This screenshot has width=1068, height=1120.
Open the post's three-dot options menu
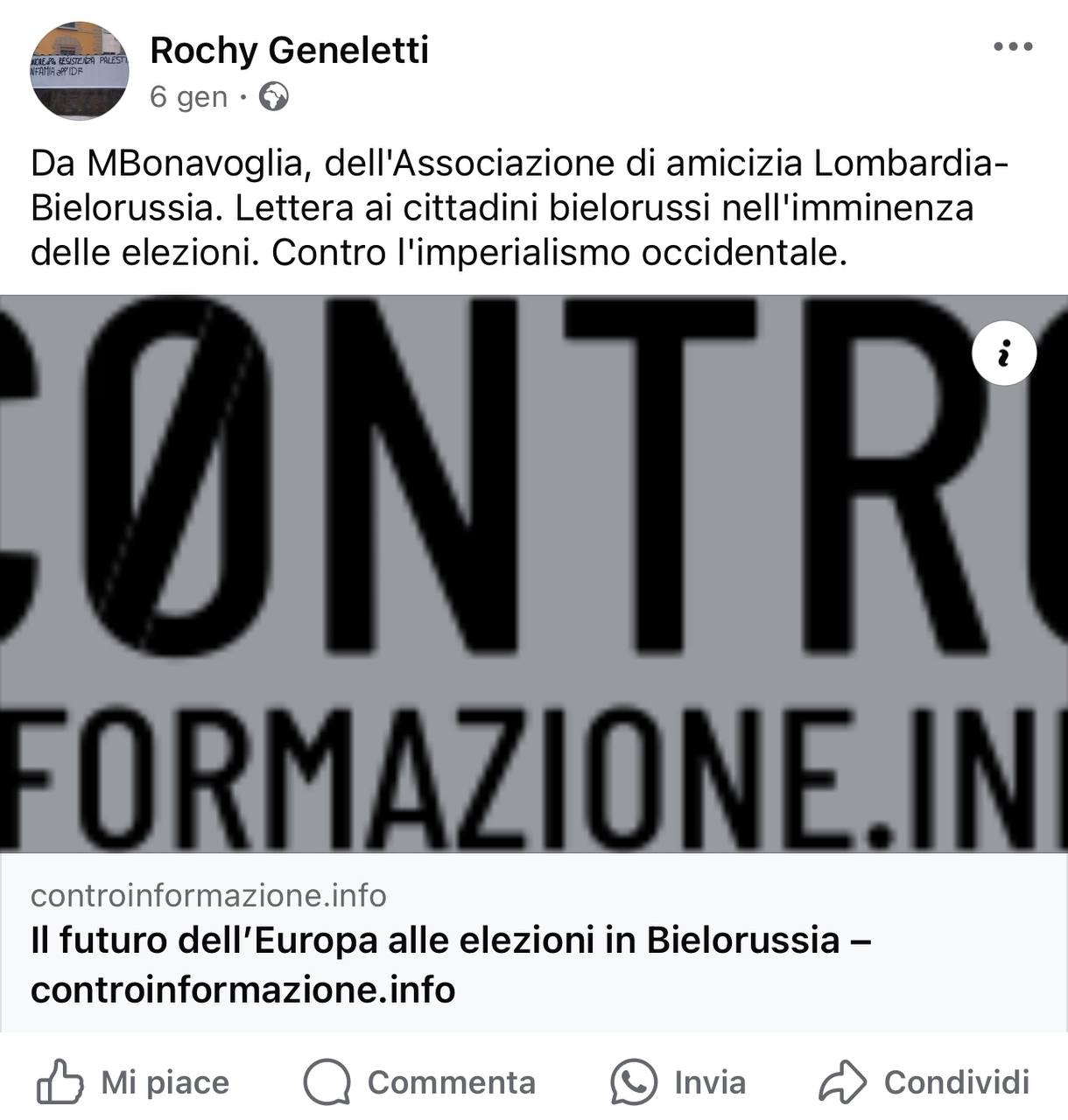click(x=1013, y=47)
